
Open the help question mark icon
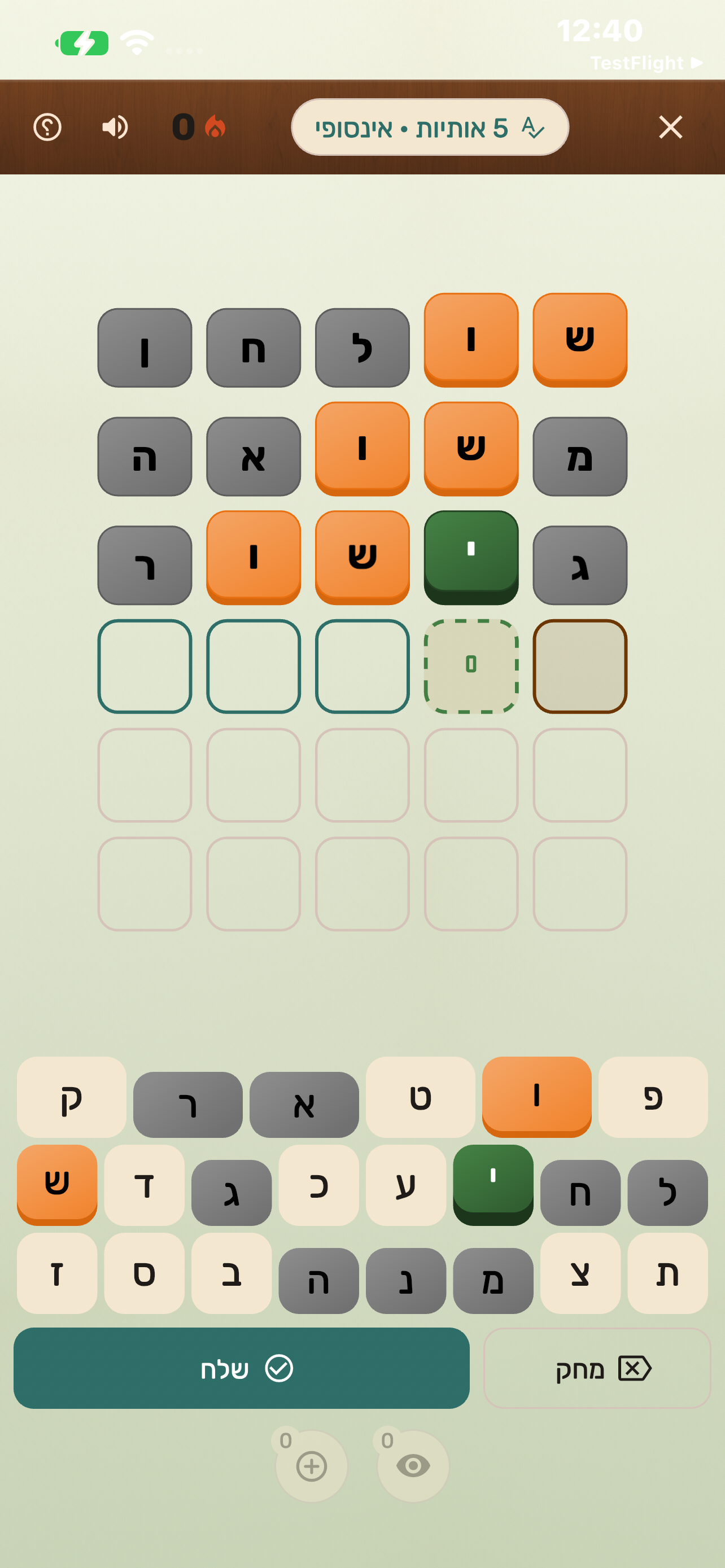click(47, 126)
